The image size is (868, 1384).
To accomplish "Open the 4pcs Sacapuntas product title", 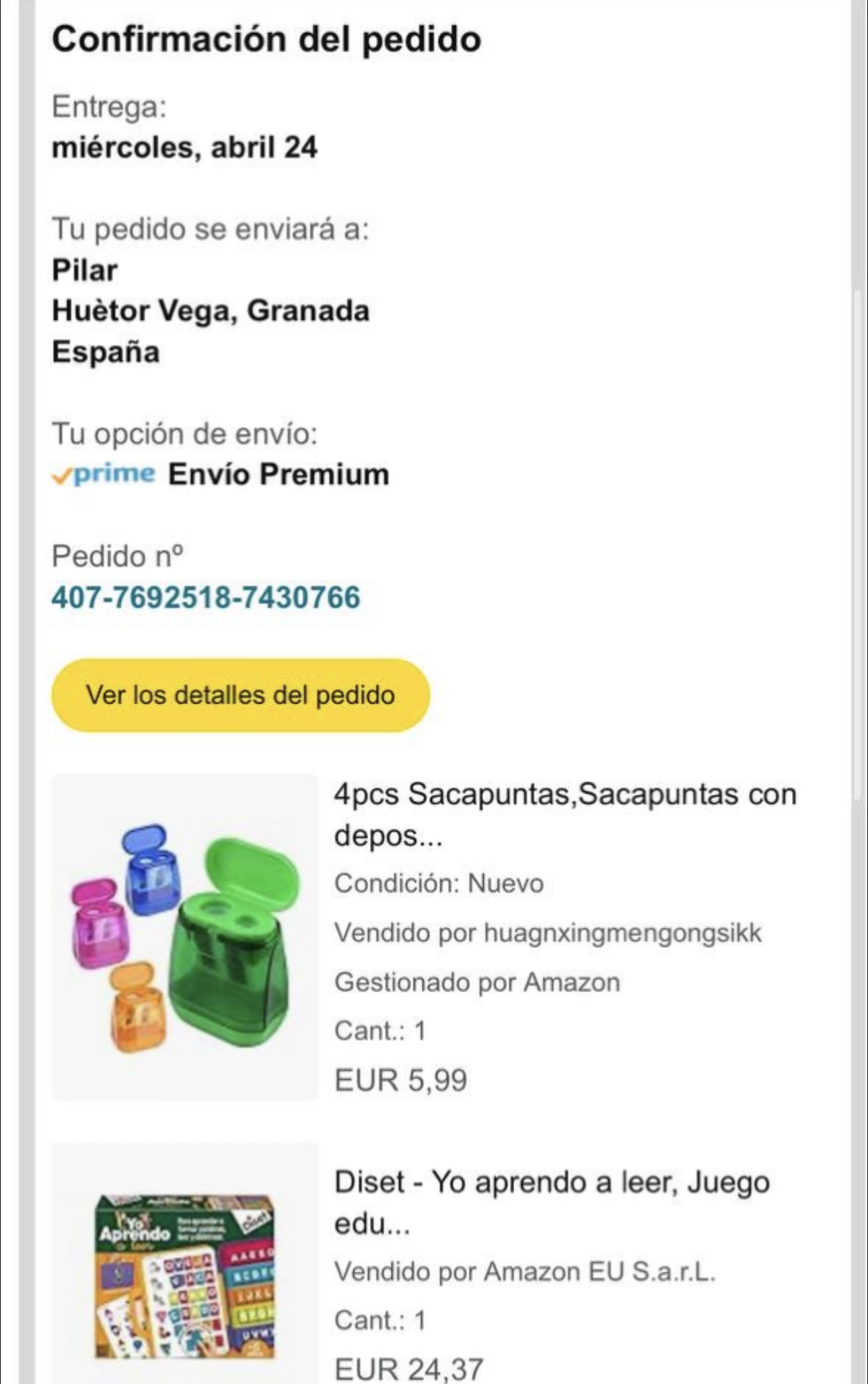I will click(x=565, y=815).
